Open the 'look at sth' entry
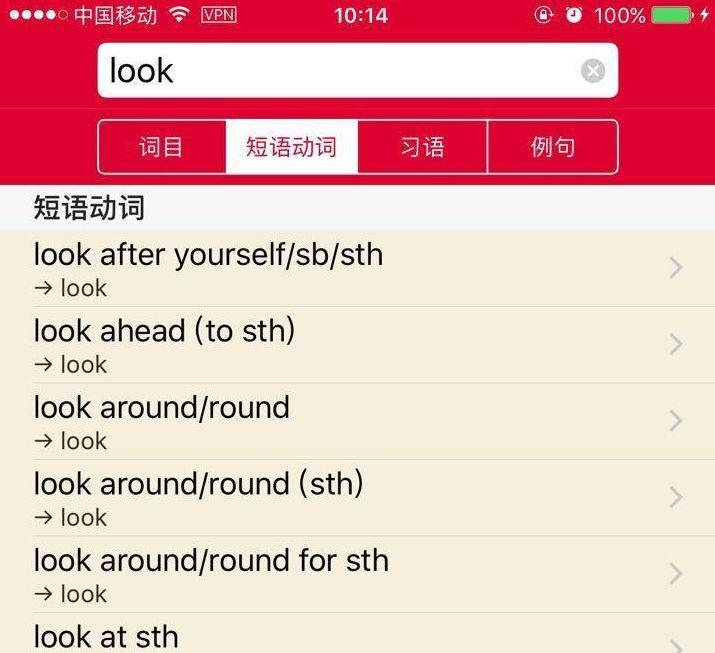Image resolution: width=715 pixels, height=653 pixels. (x=357, y=636)
